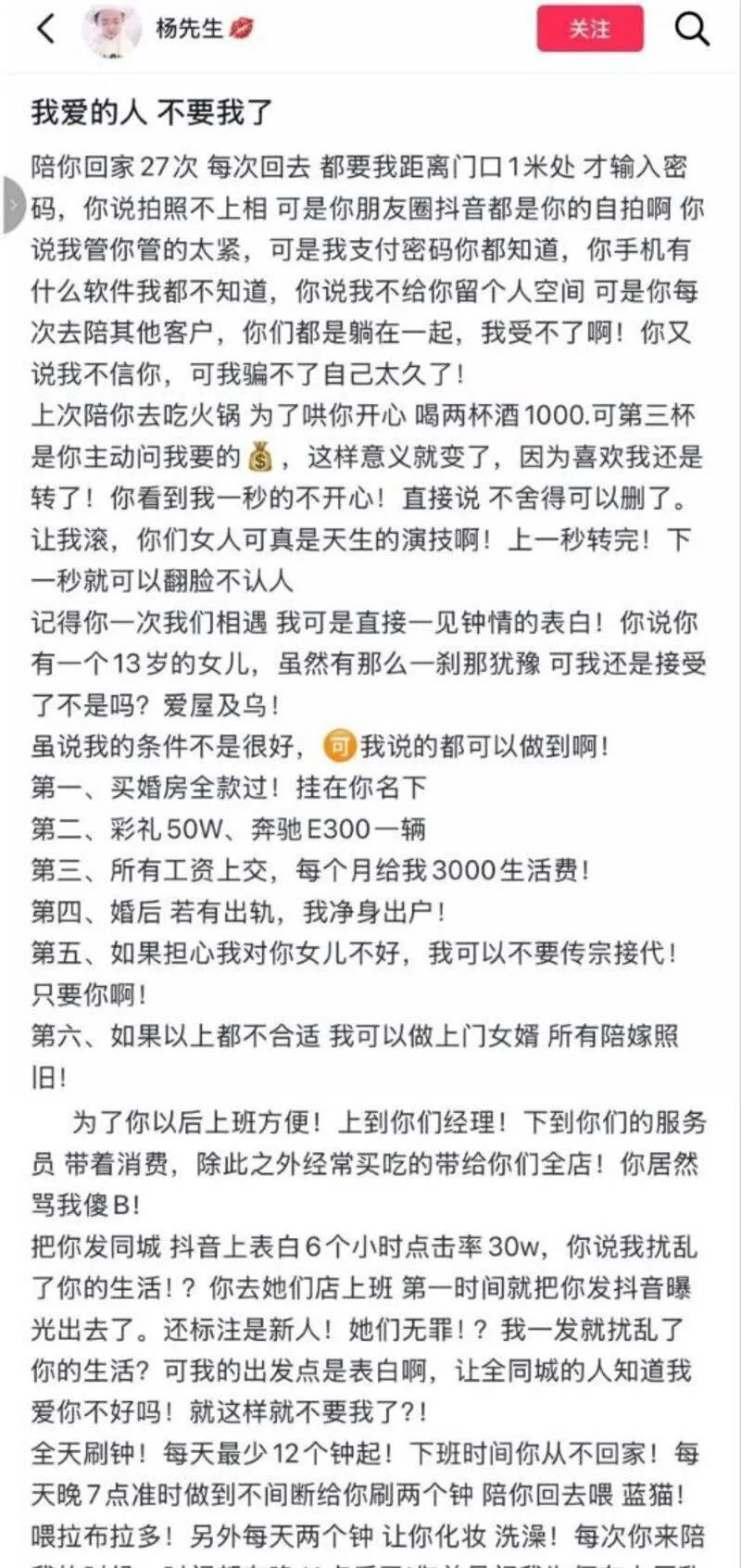
Task: Follow the author with the 关注 button
Action: (590, 29)
